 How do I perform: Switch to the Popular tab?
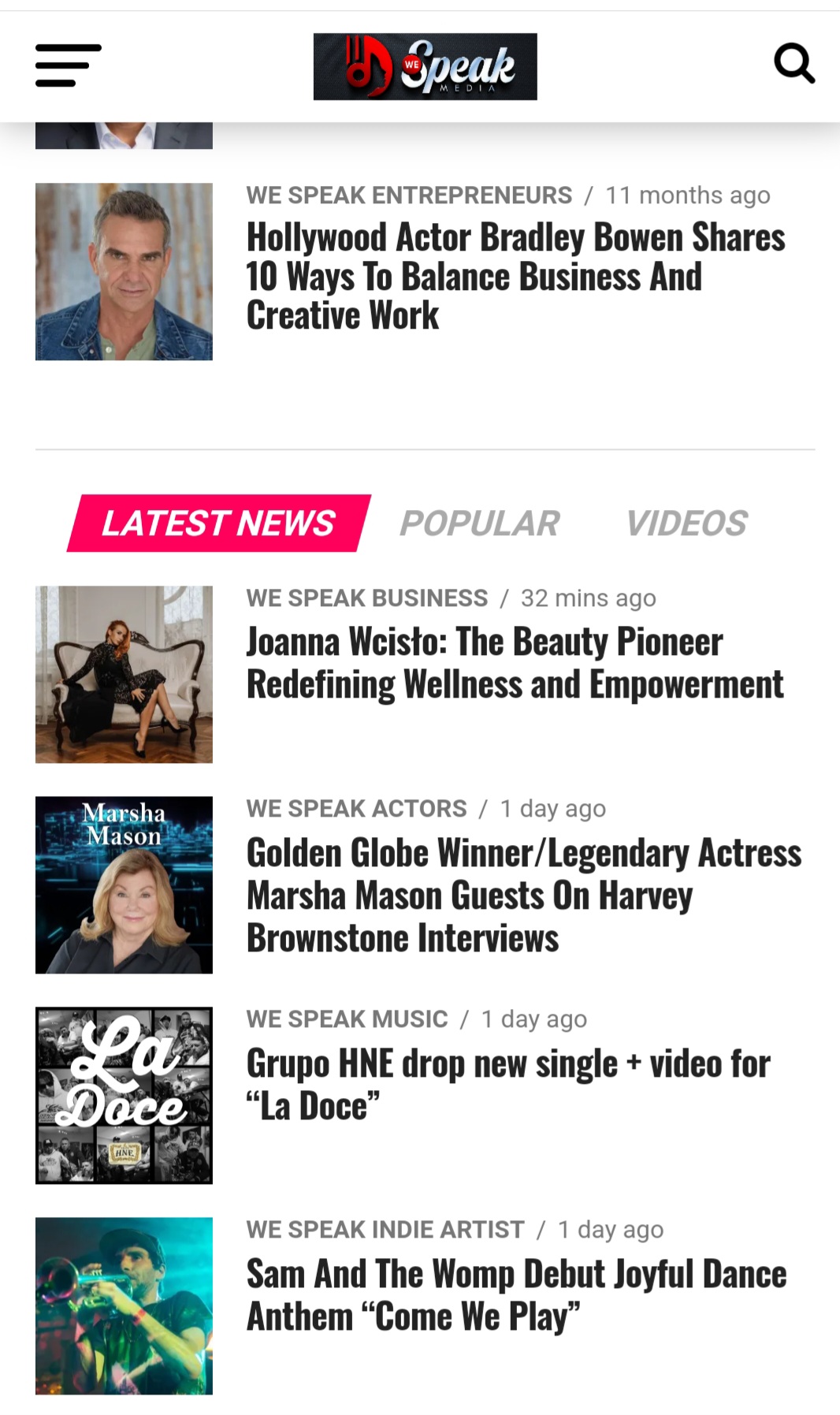coord(479,523)
